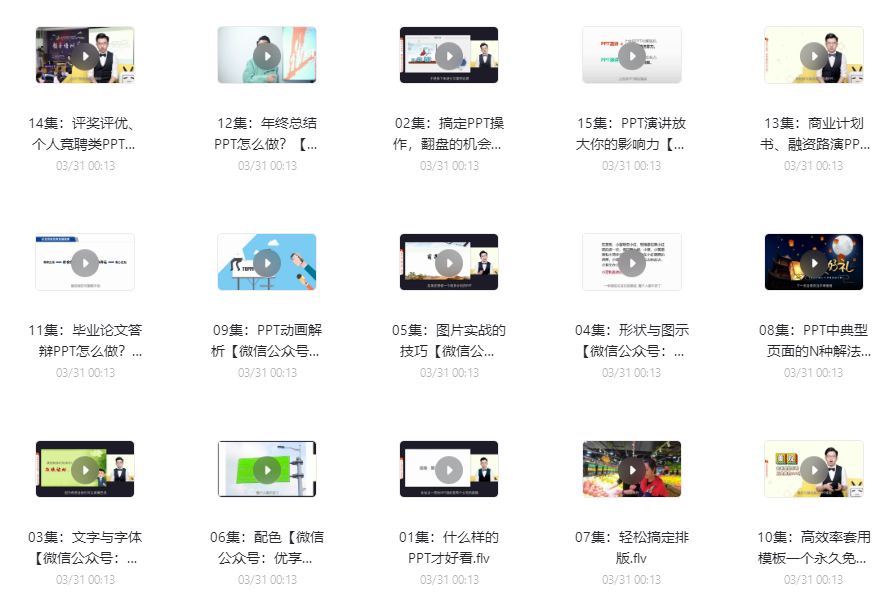Open 03集 文字与字体 video

click(85, 470)
